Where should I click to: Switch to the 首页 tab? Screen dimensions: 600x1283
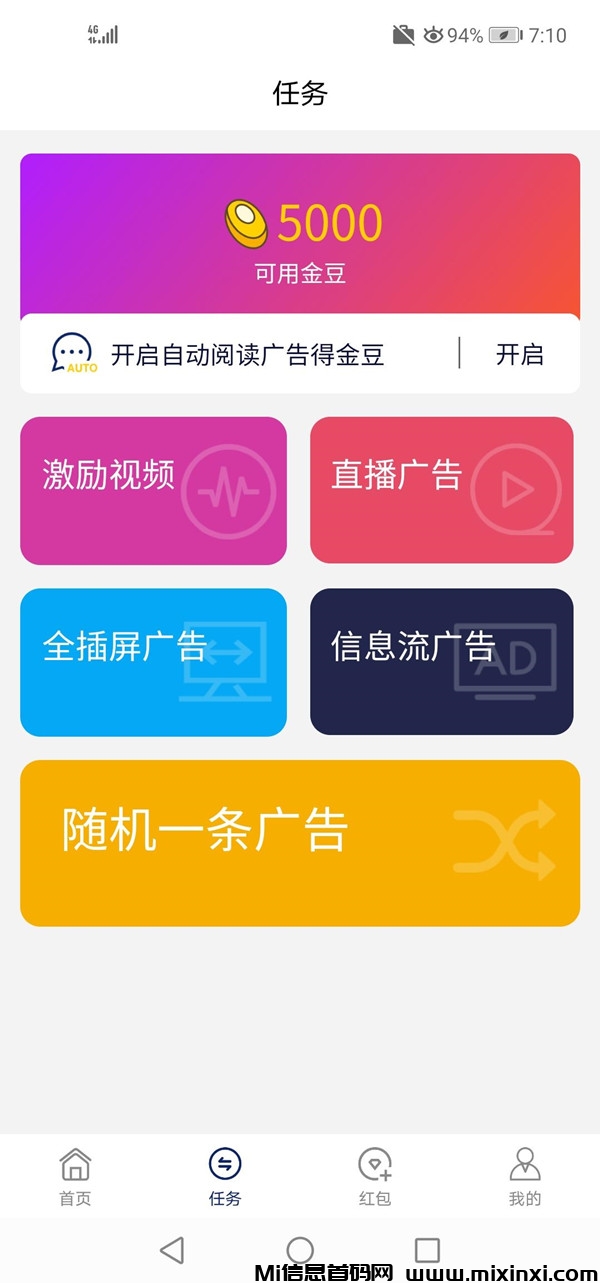75,1176
